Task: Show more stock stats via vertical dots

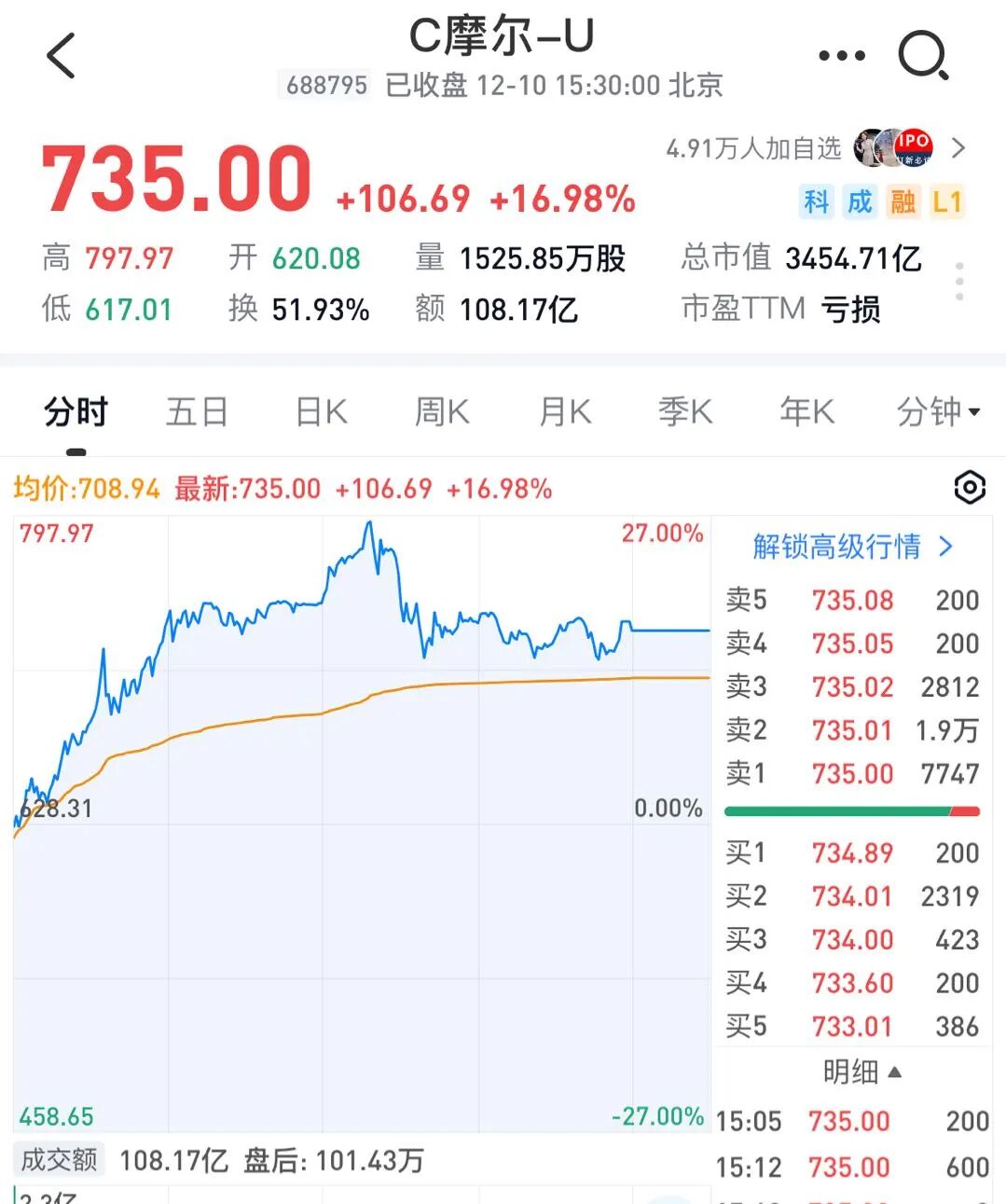Action: pos(959,282)
